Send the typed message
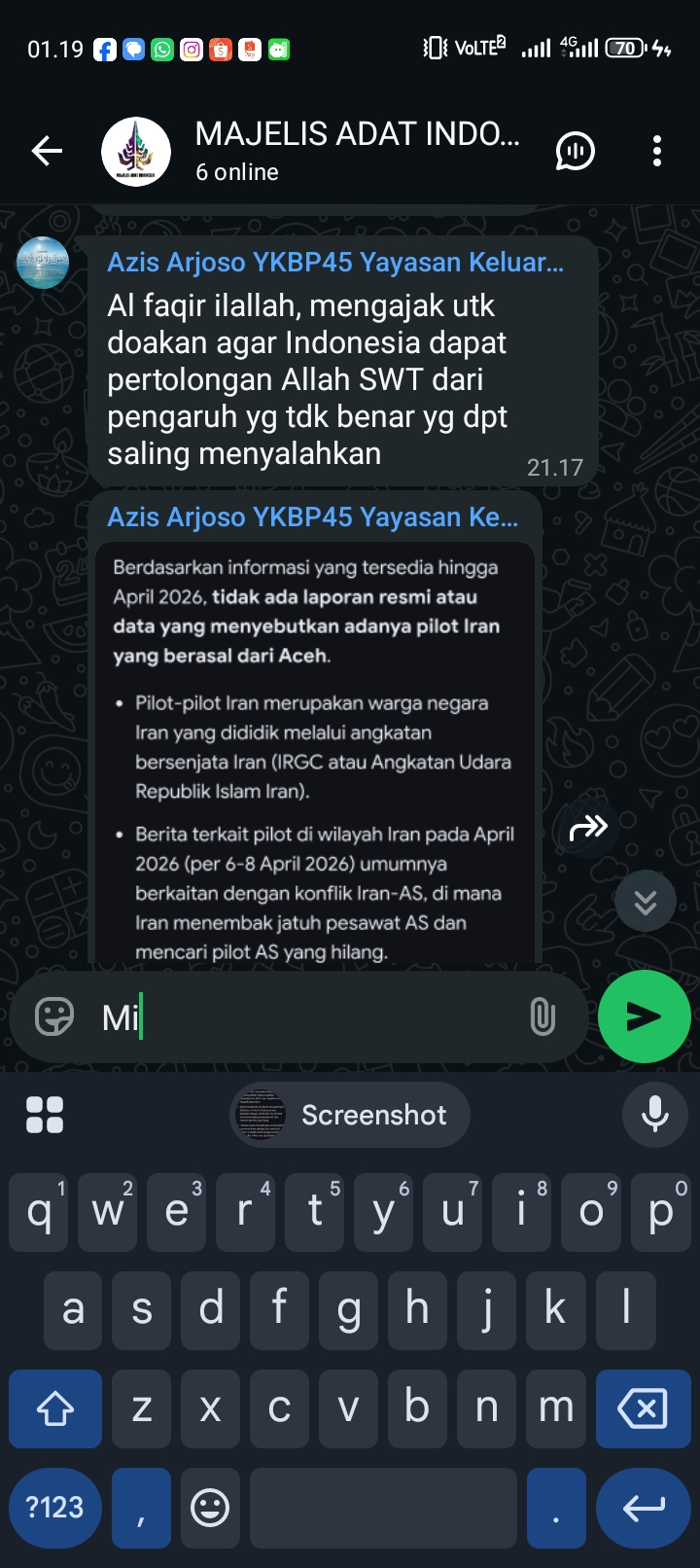 click(644, 1016)
